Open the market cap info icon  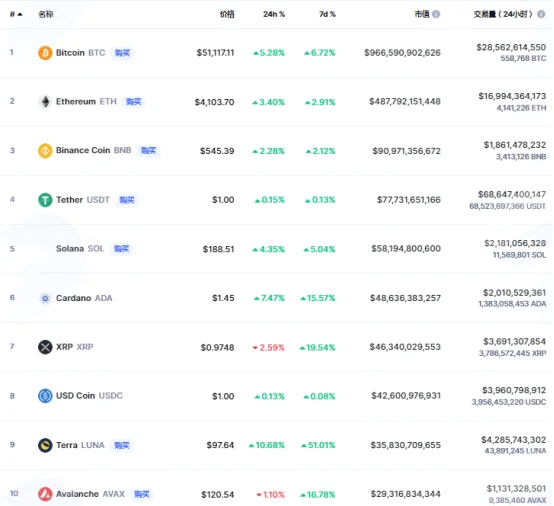coord(436,14)
